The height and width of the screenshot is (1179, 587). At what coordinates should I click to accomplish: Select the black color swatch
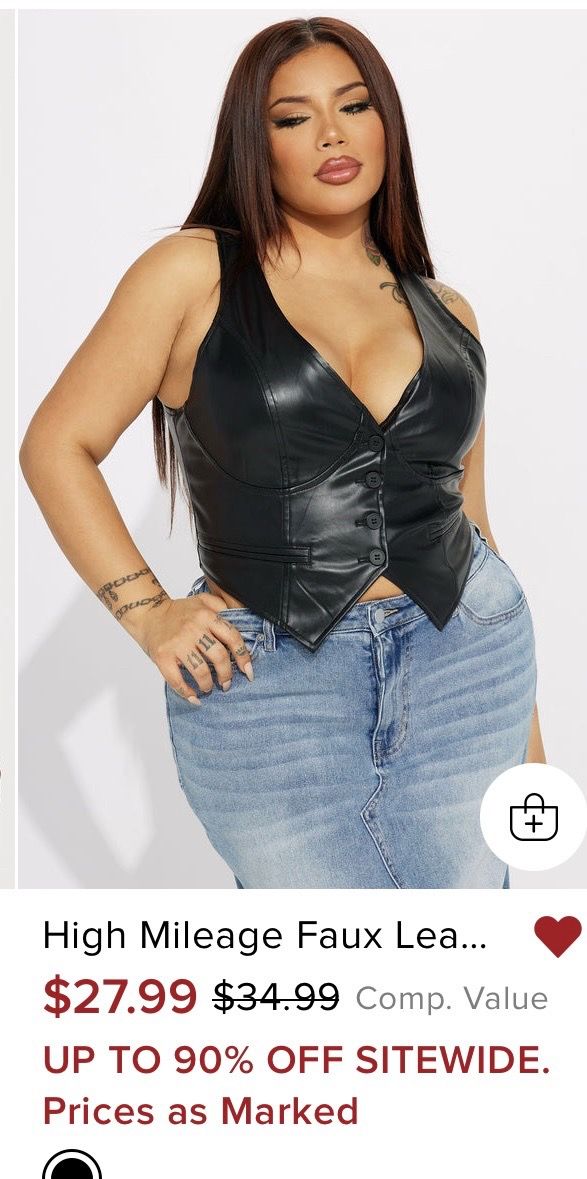coord(72,1164)
